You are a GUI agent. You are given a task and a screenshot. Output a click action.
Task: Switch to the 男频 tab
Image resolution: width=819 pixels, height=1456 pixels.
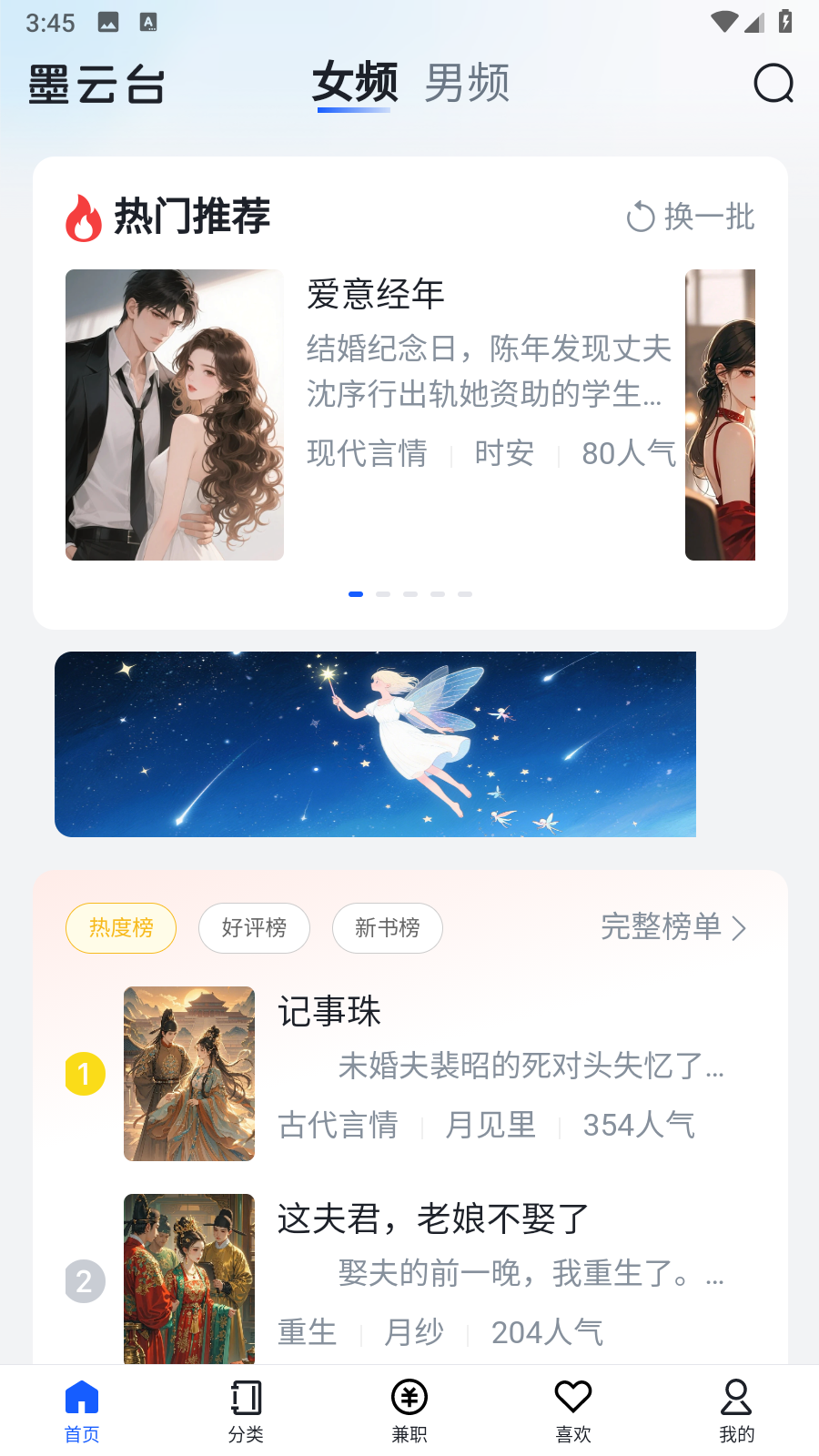coord(466,82)
